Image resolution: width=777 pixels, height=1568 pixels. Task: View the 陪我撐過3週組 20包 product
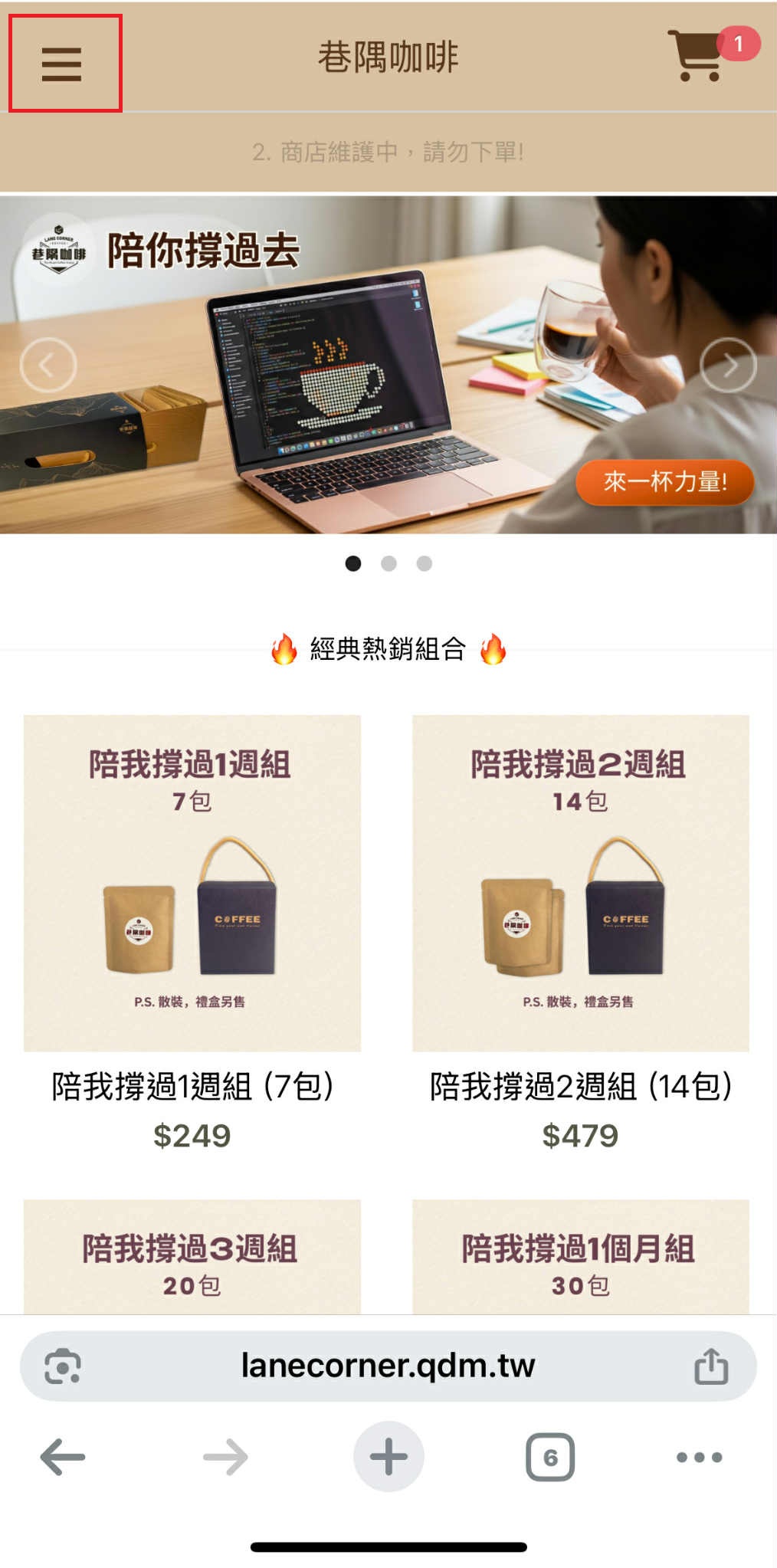pyautogui.click(x=192, y=1257)
